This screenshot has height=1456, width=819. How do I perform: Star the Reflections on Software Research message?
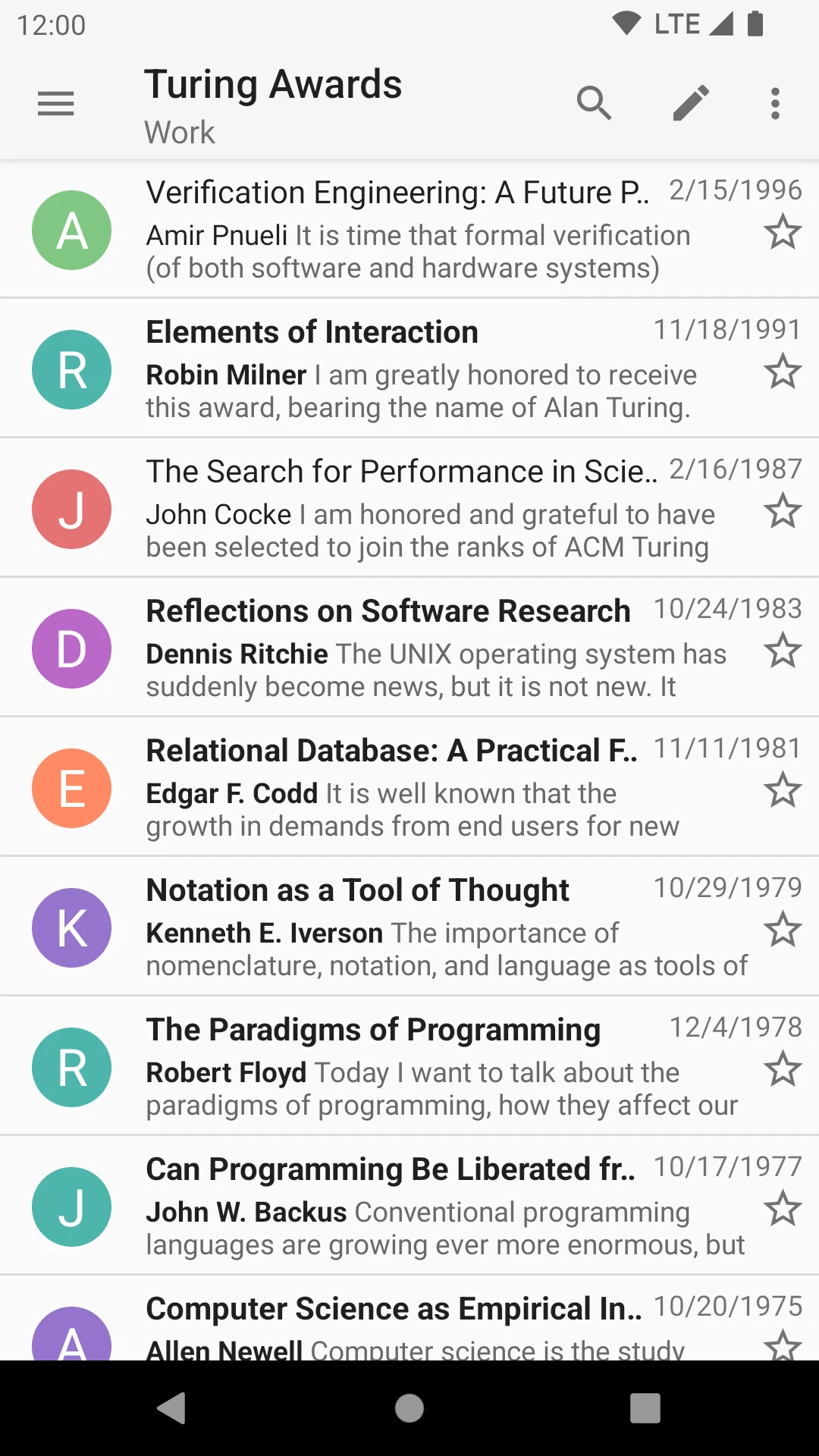(x=783, y=651)
